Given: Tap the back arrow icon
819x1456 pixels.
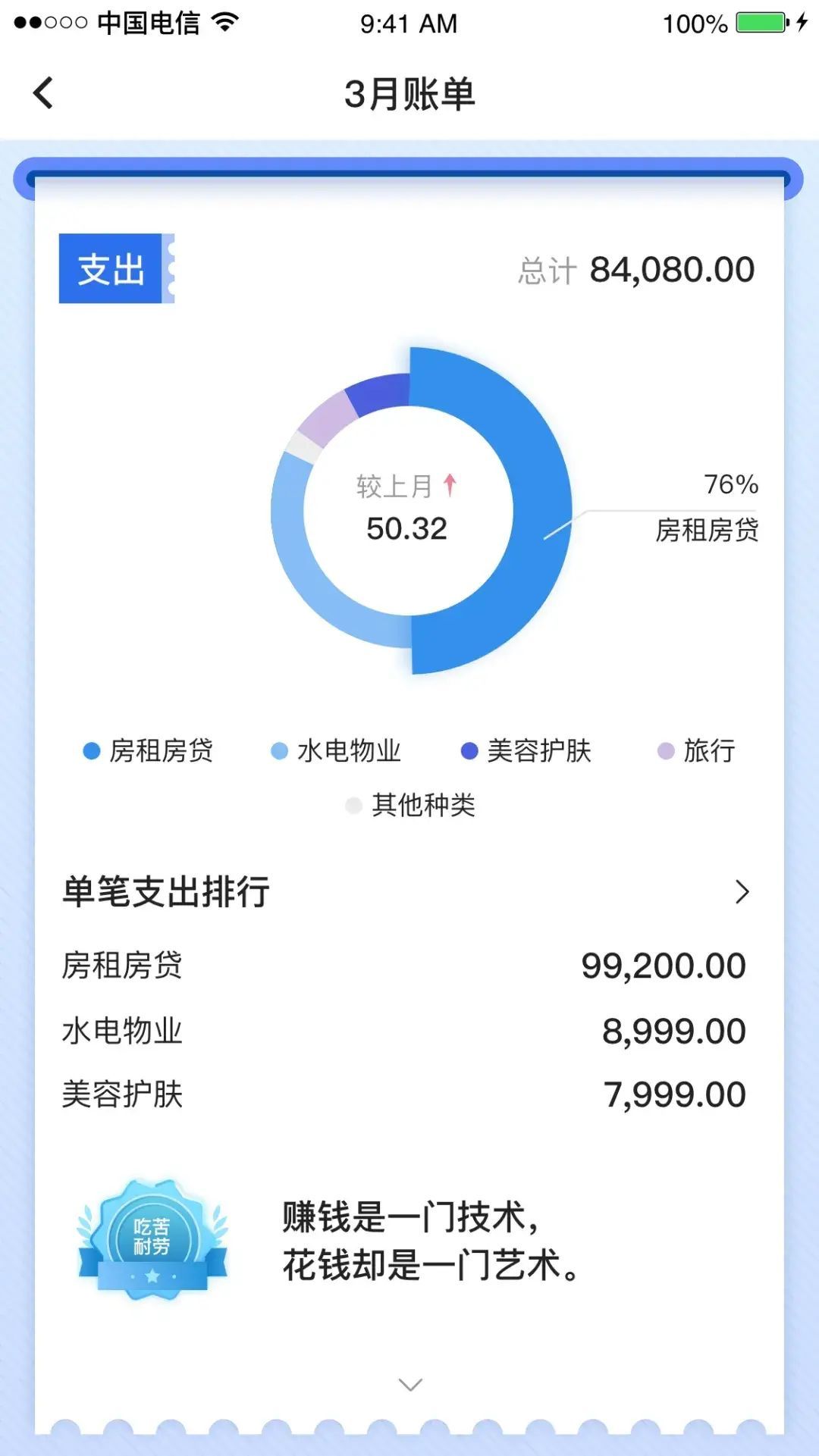Looking at the screenshot, I should coord(43,92).
